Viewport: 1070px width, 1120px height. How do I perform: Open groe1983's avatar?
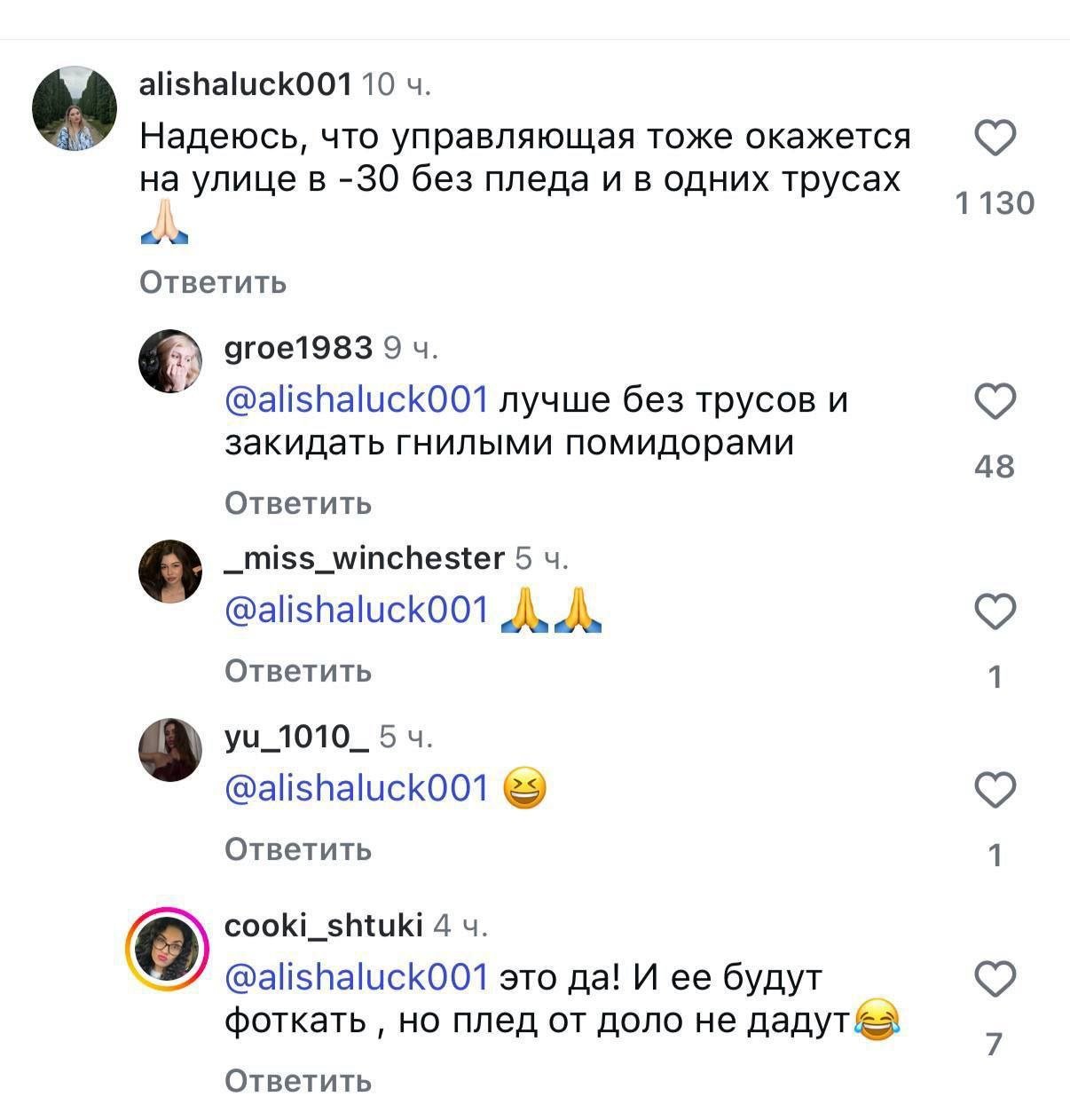(170, 359)
